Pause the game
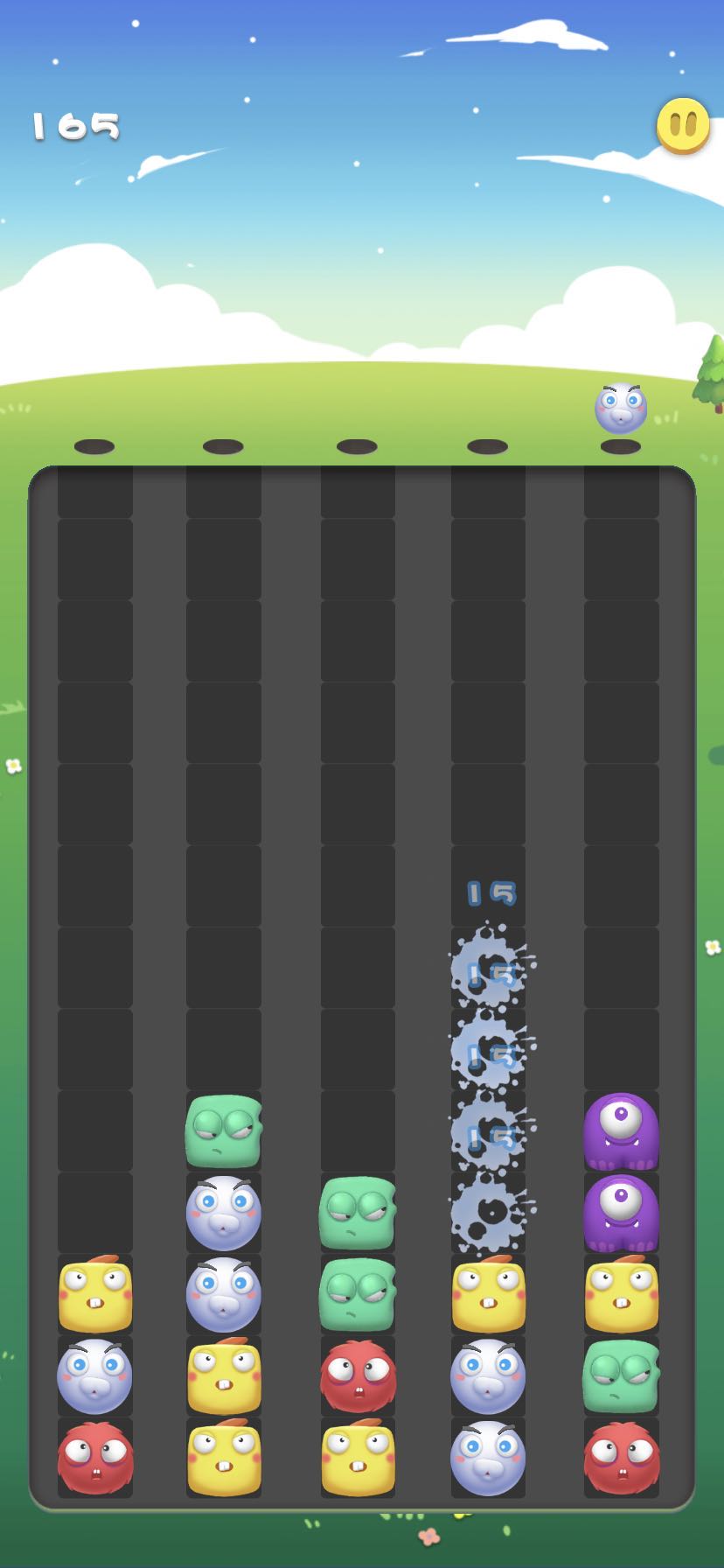The width and height of the screenshot is (724, 1568). [683, 126]
